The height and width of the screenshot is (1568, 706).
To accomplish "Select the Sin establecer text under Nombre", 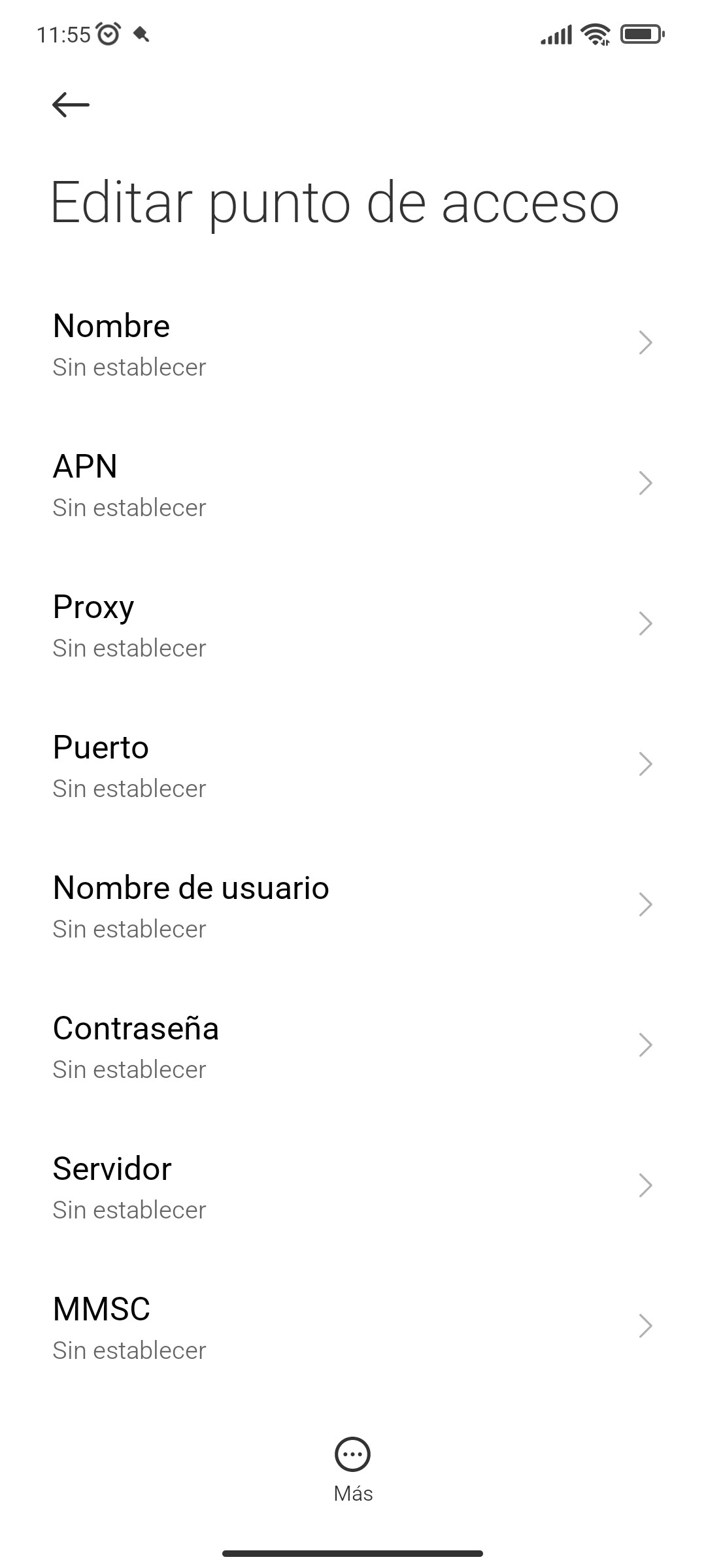I will click(129, 367).
